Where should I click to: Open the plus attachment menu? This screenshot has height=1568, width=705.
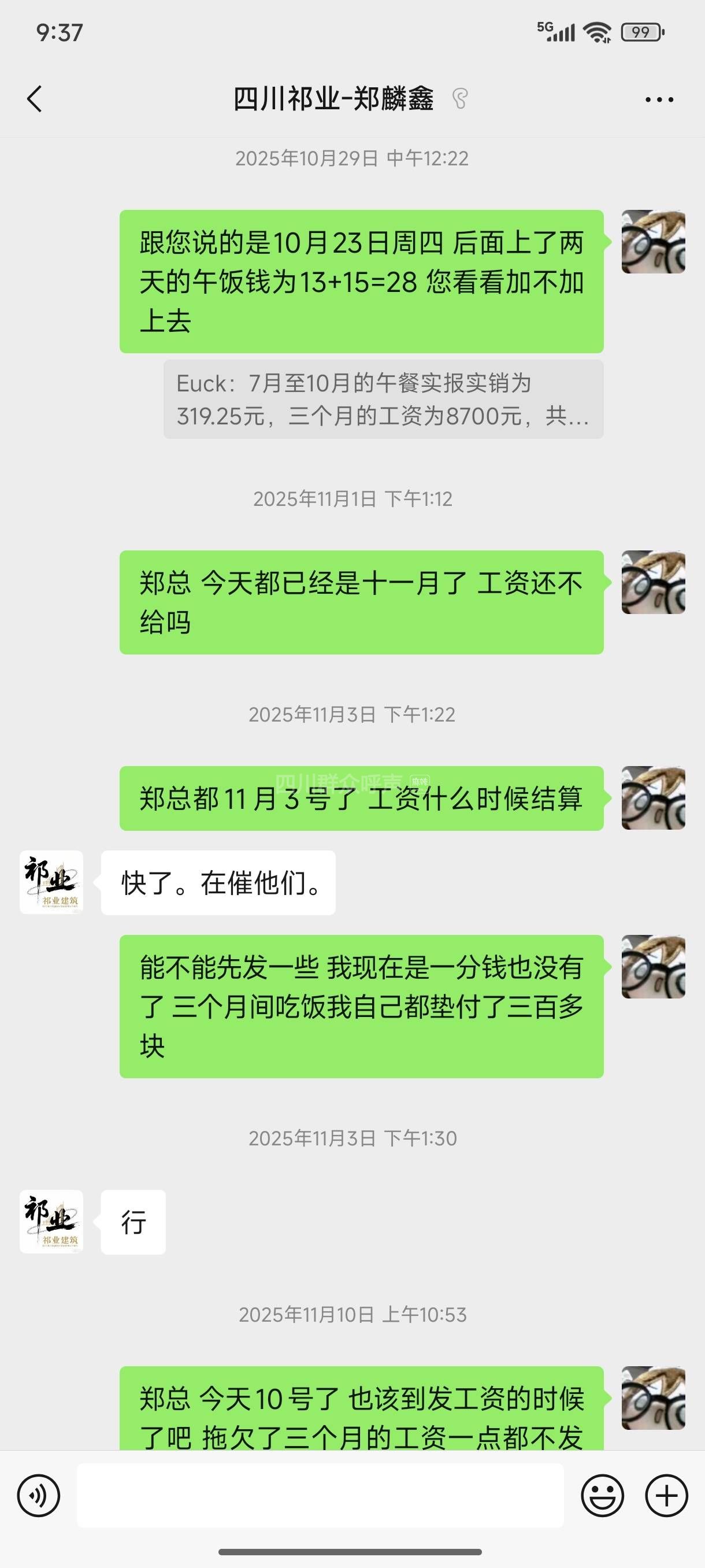point(666,1495)
